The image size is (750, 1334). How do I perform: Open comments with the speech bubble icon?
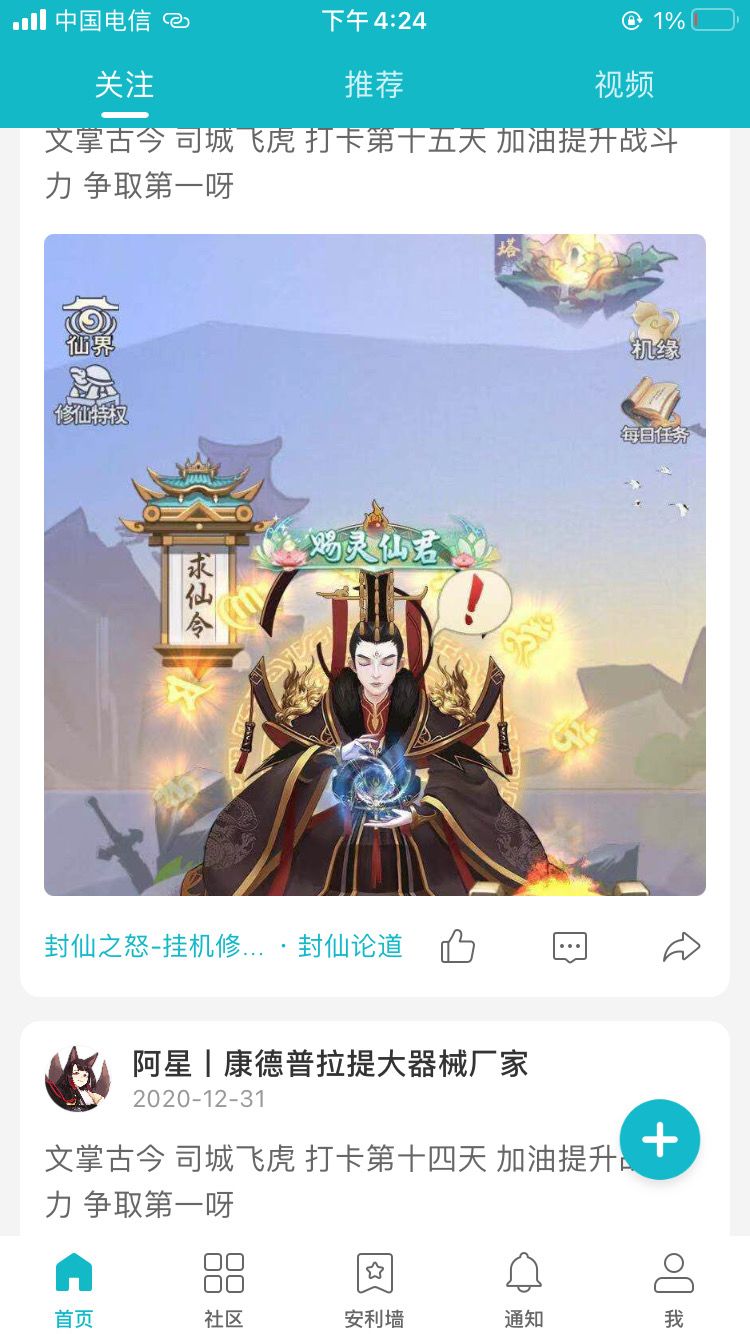click(569, 947)
